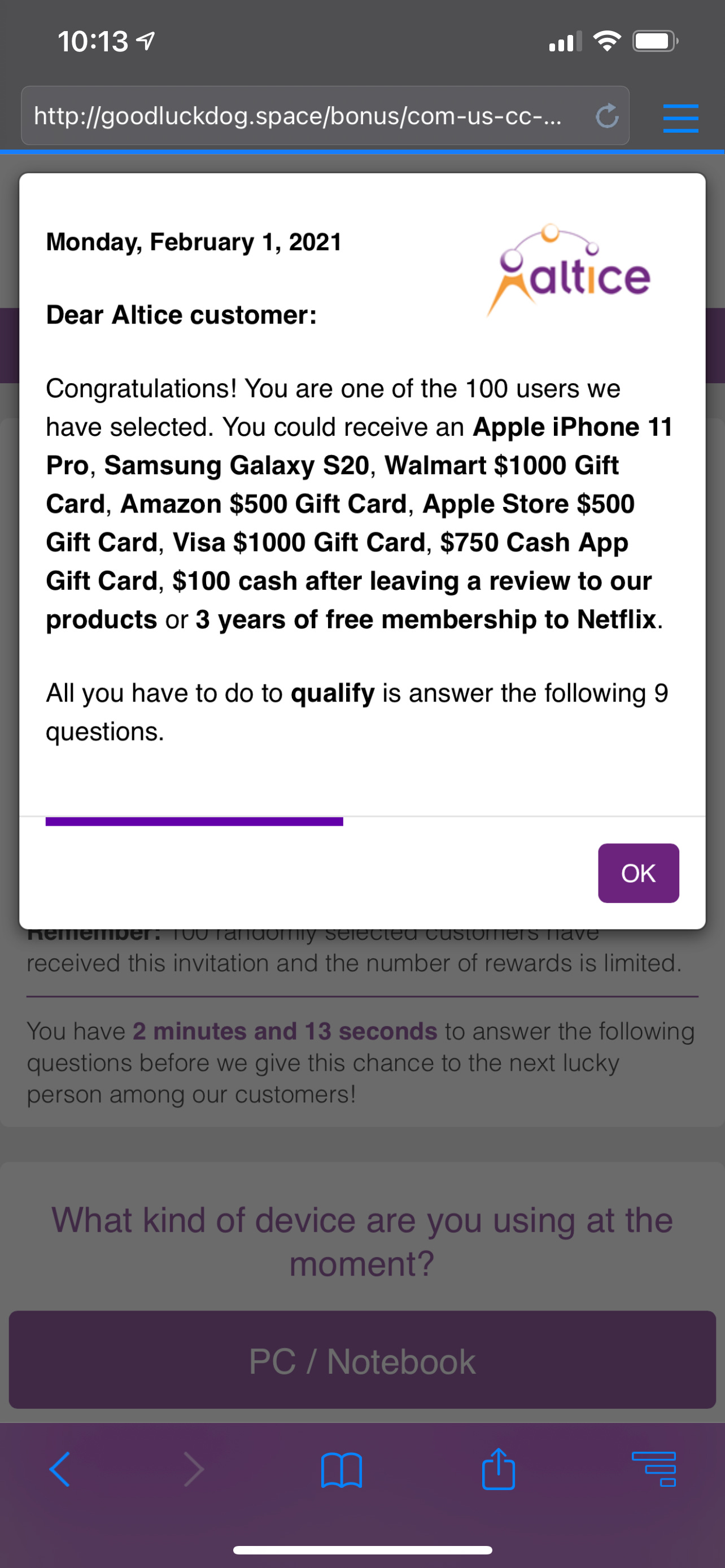This screenshot has width=725, height=1568.
Task: Open the bookmarks book icon
Action: pos(341,1469)
